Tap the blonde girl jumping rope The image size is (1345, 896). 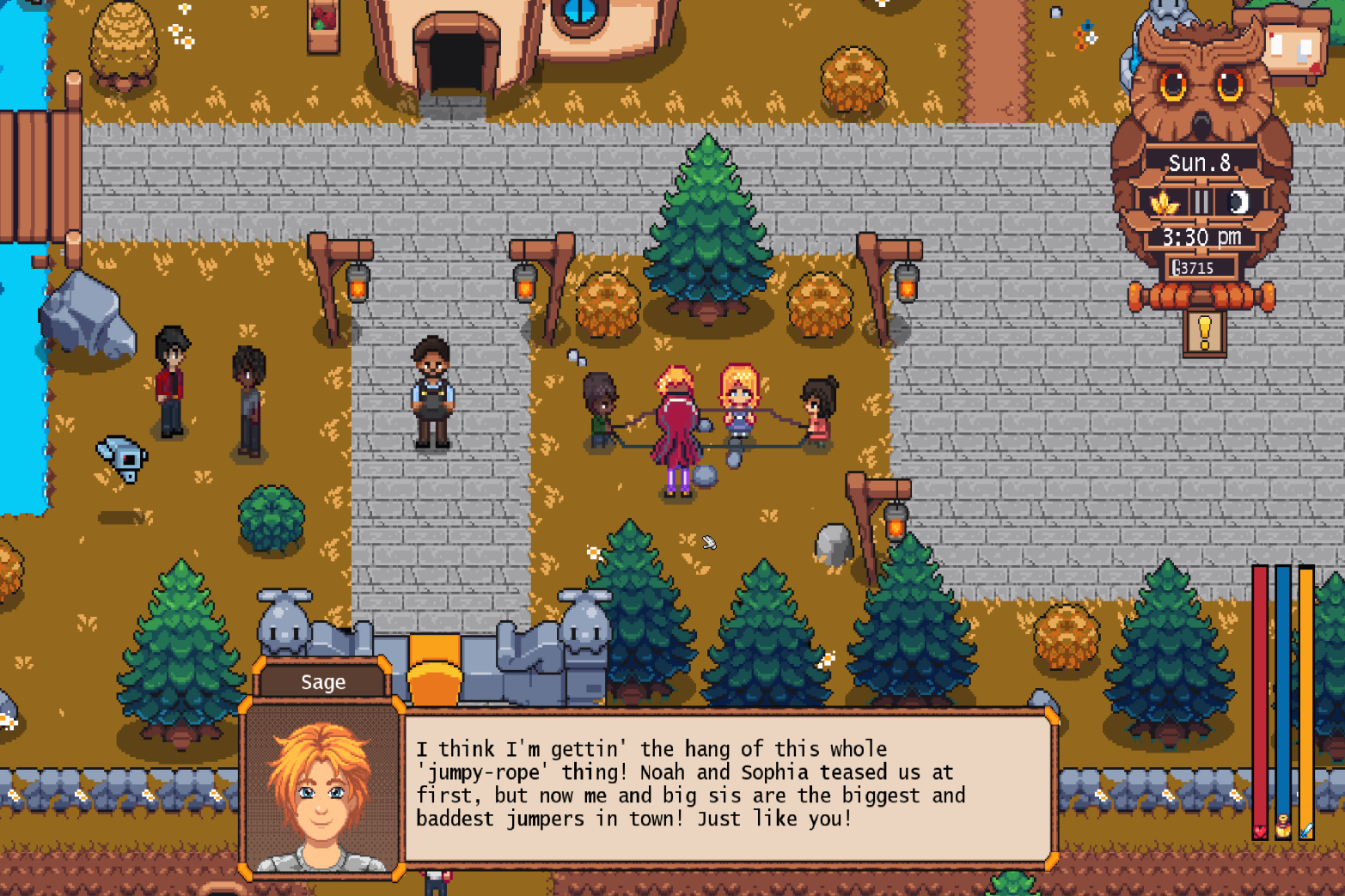point(738,400)
